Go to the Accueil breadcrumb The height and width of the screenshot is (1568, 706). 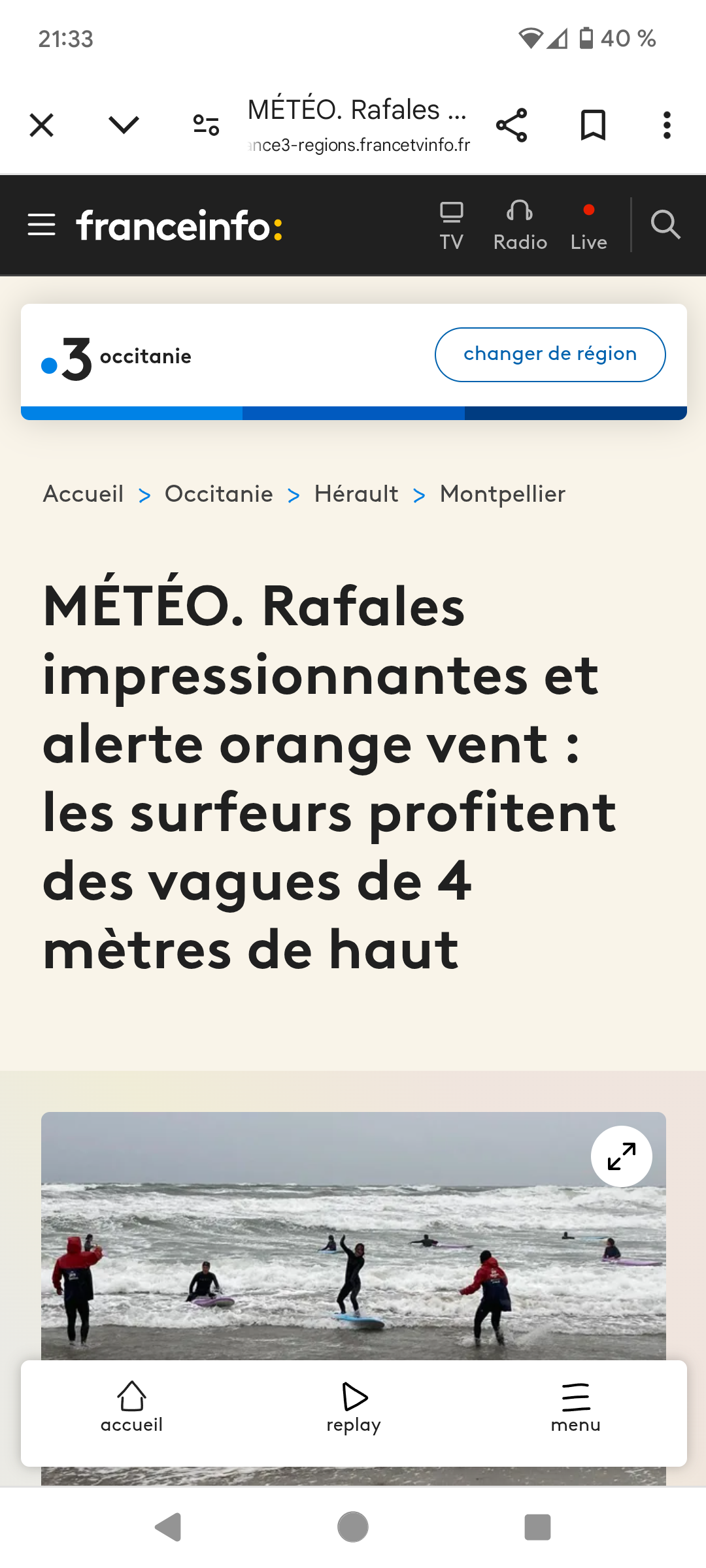(83, 494)
